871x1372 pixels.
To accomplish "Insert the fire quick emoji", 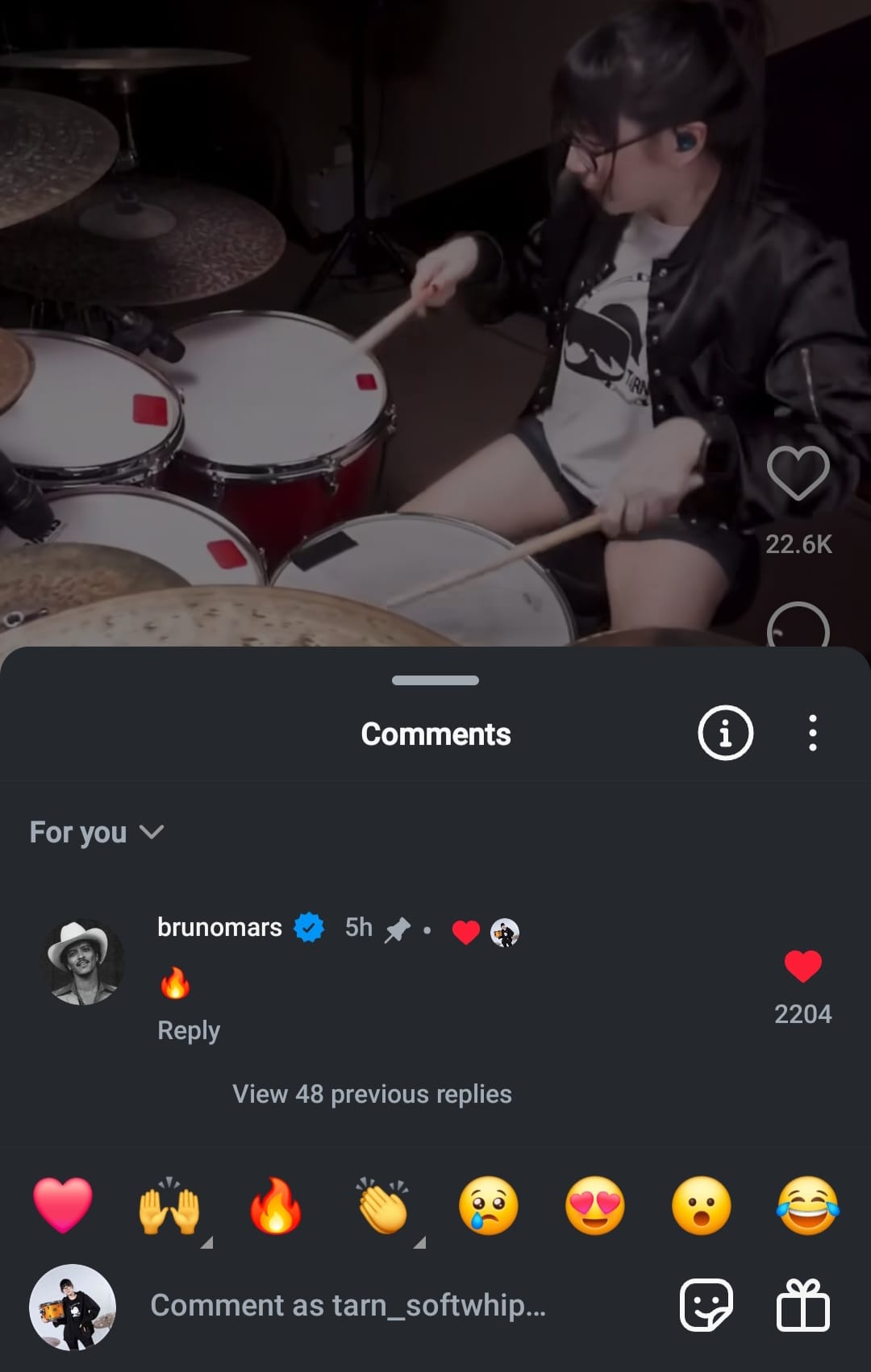I will (276, 1205).
